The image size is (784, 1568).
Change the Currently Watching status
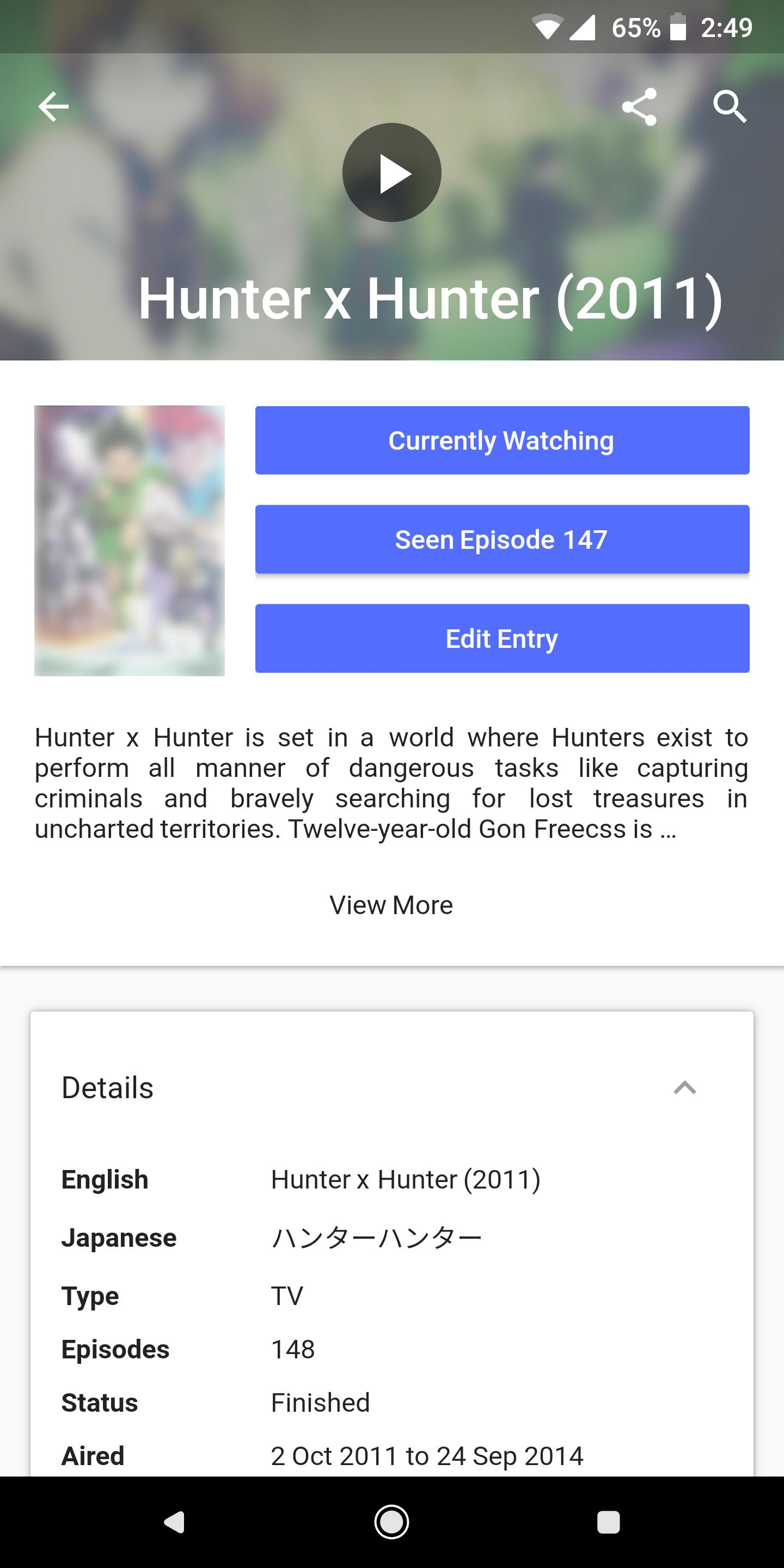pyautogui.click(x=501, y=440)
